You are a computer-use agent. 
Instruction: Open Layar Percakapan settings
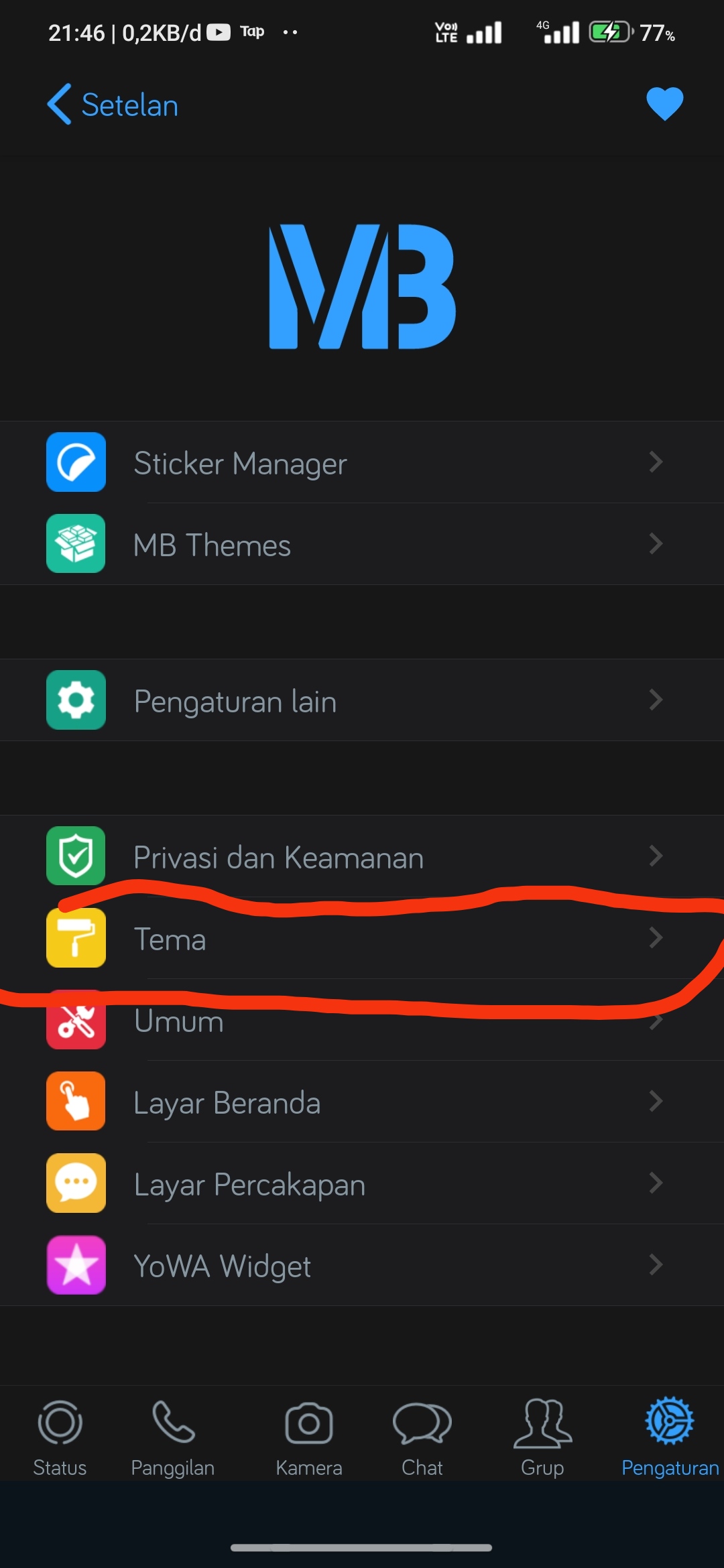point(362,1184)
